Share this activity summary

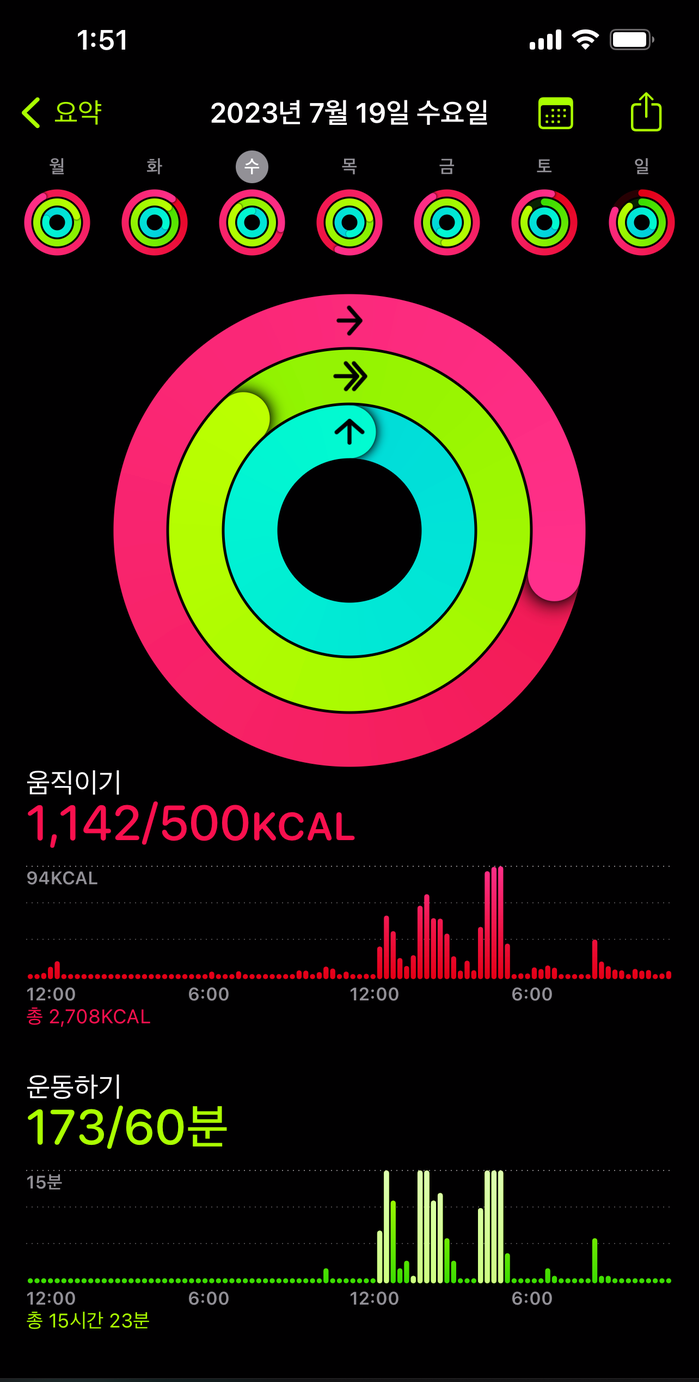point(647,112)
